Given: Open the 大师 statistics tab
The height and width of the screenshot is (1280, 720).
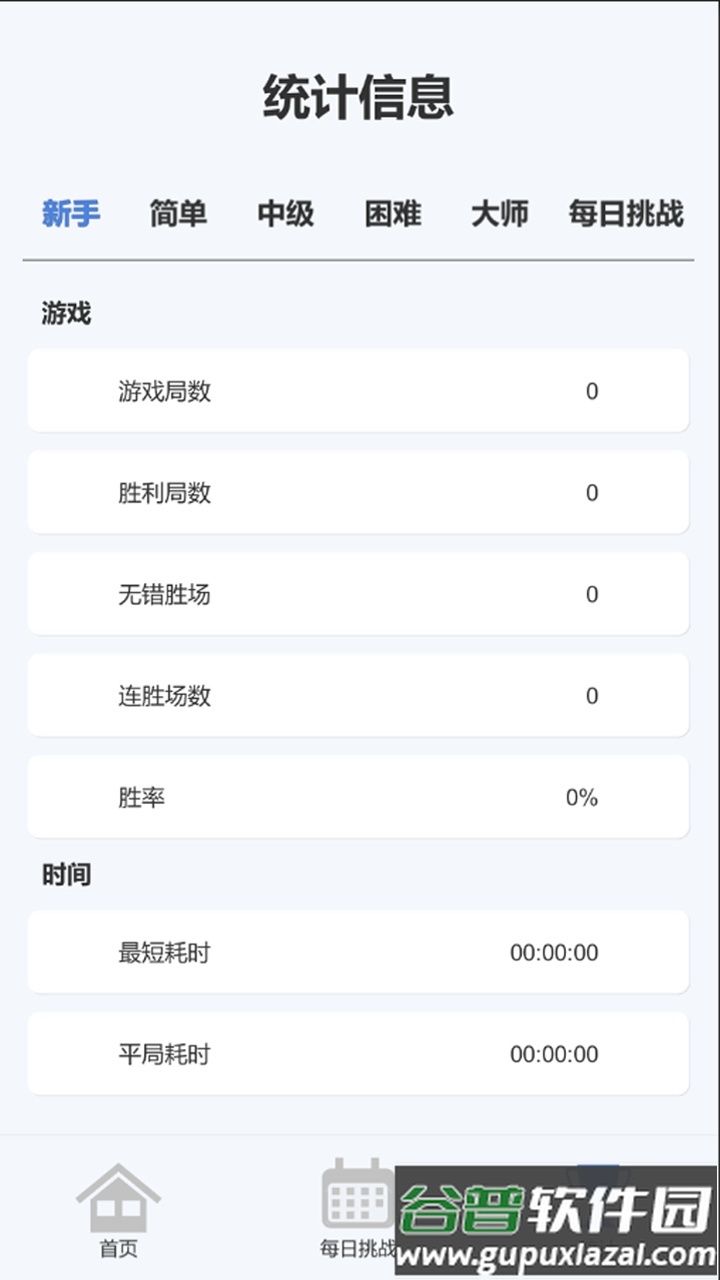Looking at the screenshot, I should [501, 213].
